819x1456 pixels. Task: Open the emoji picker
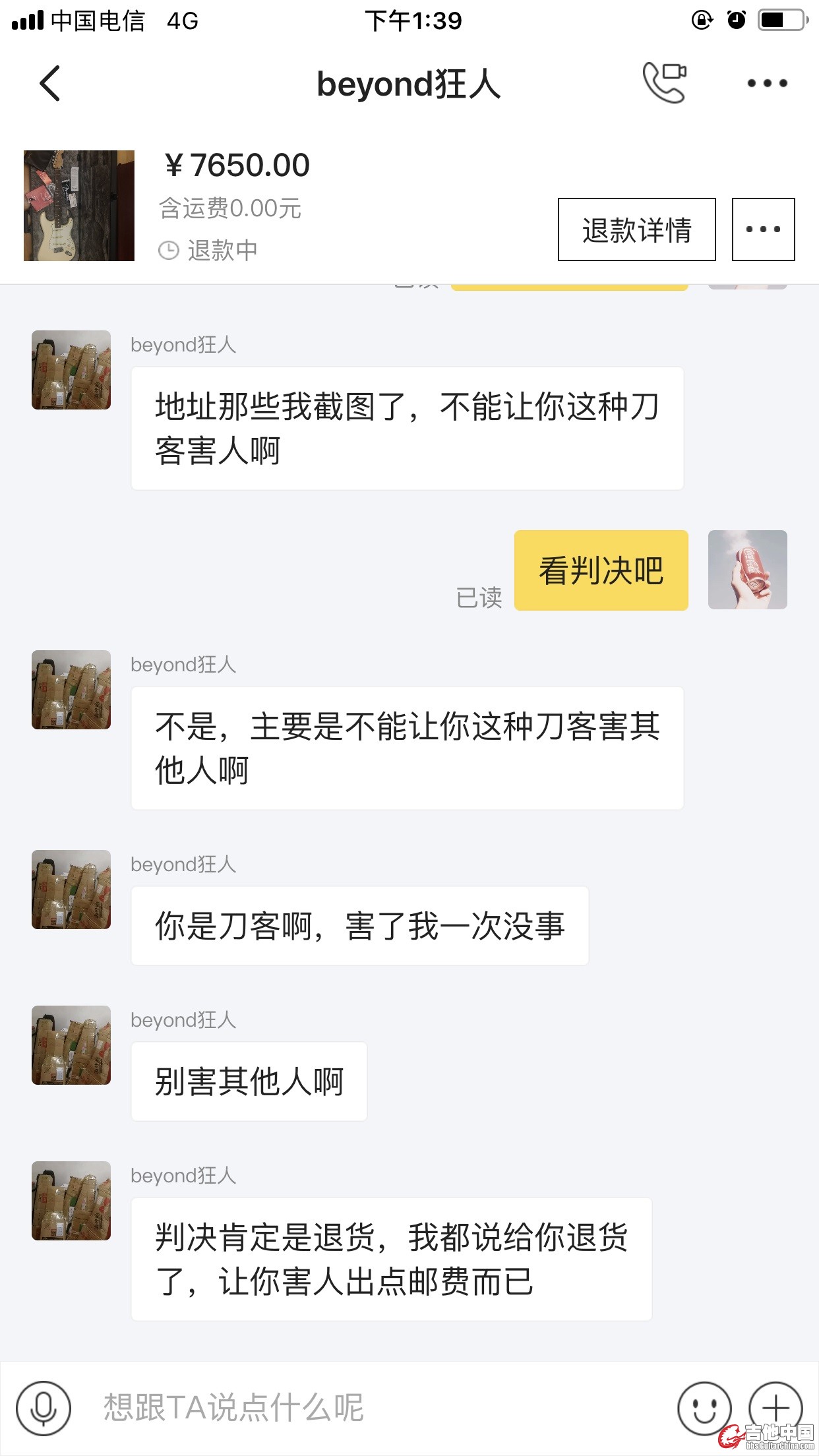click(x=704, y=1408)
